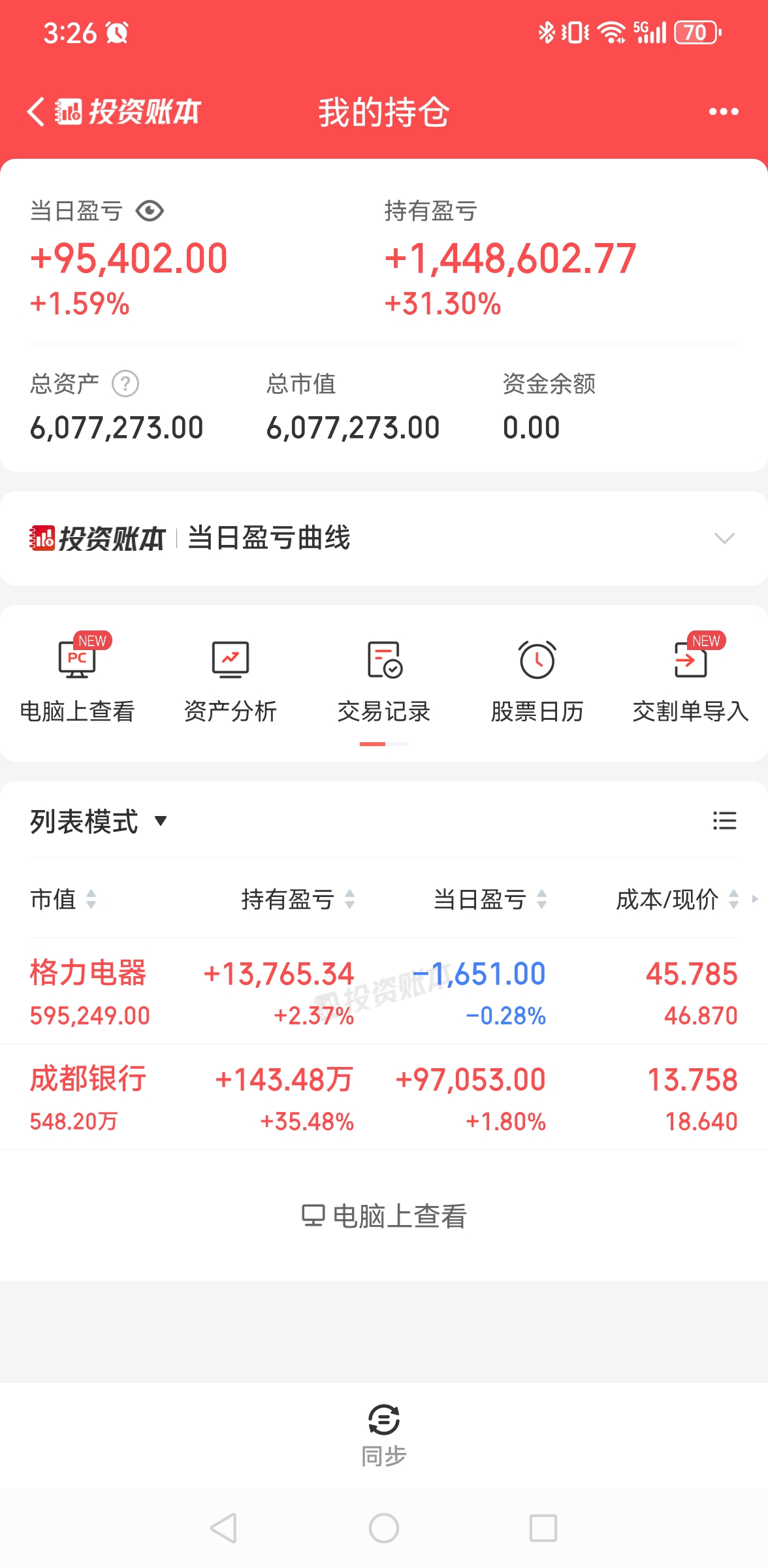This screenshot has height=1568, width=768.
Task: Open the 格力电器 holding row
Action: point(384,991)
